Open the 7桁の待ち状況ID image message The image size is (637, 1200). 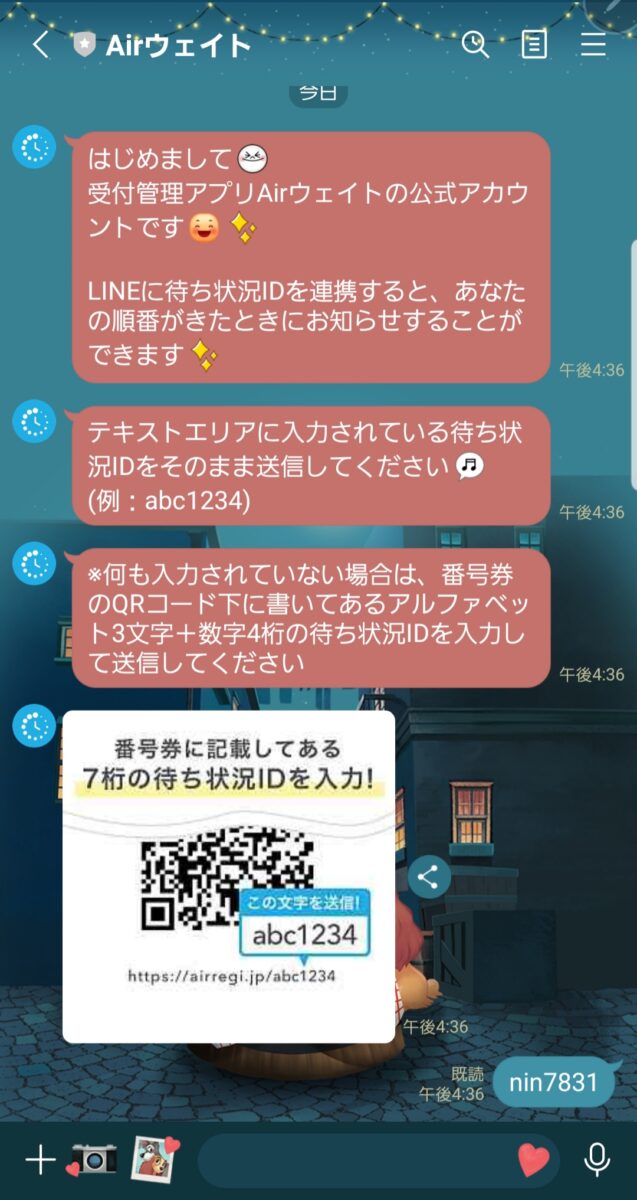click(x=228, y=875)
